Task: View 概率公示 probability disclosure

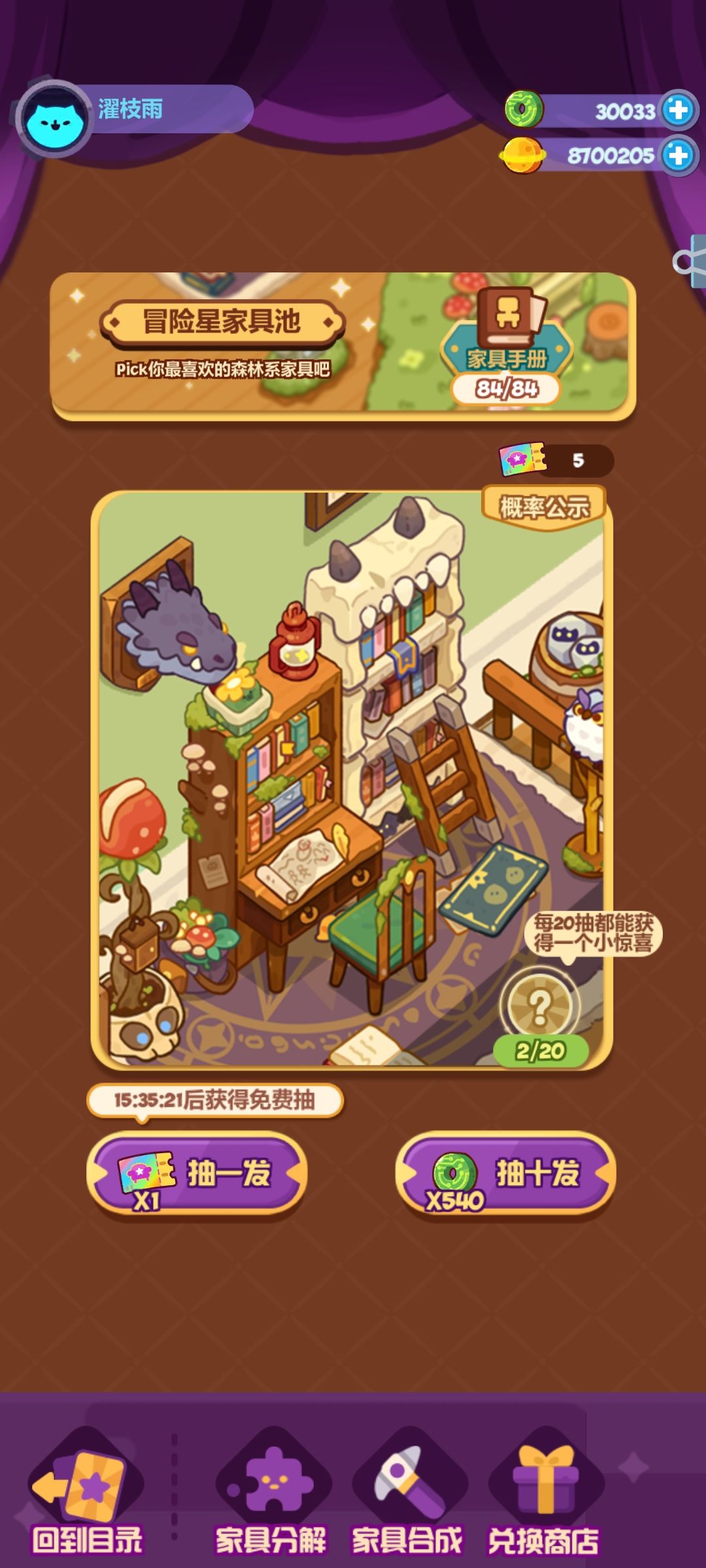Action: pos(544,507)
